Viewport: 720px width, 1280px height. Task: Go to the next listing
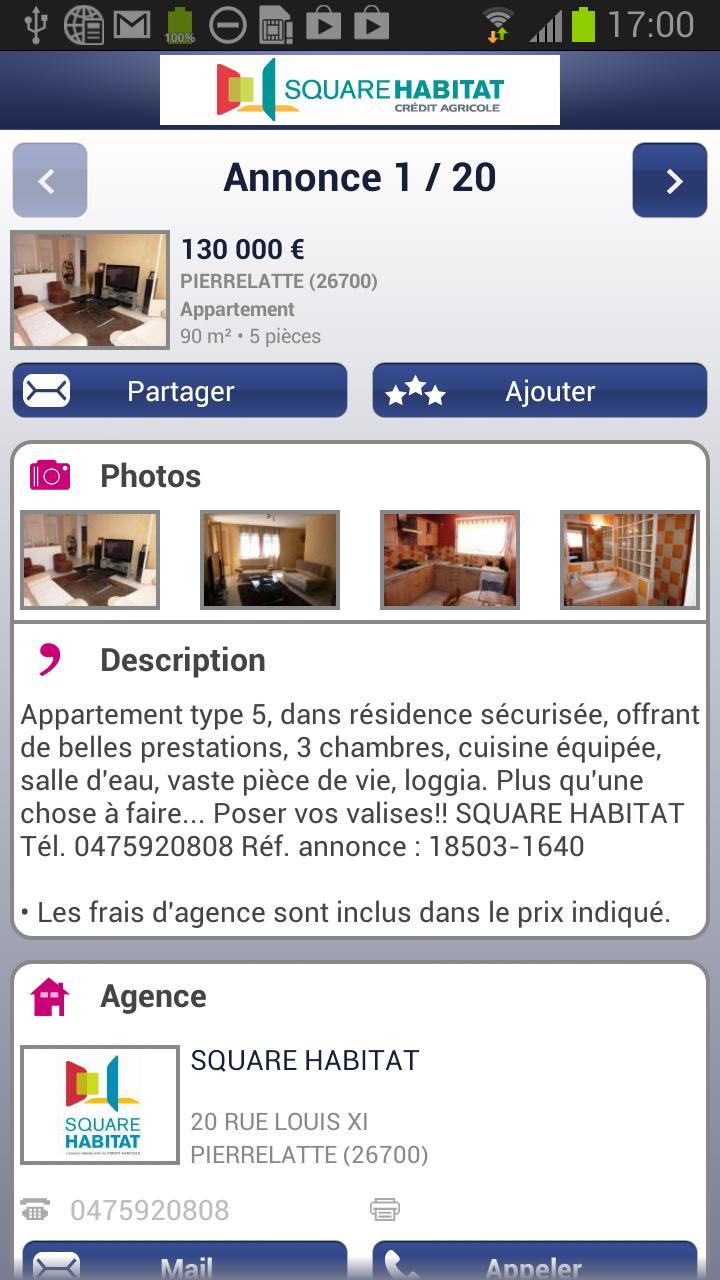point(669,180)
